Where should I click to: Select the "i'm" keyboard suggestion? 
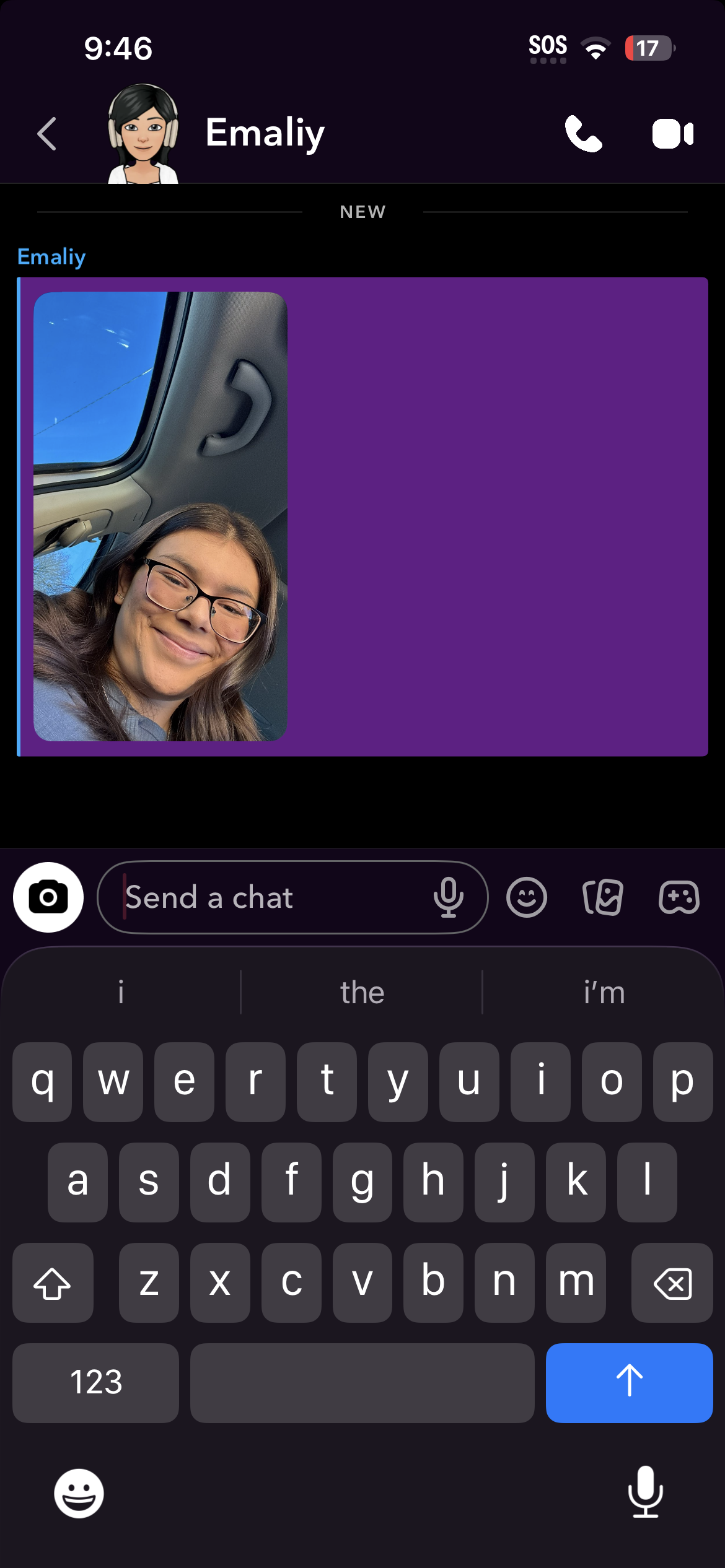pyautogui.click(x=604, y=993)
